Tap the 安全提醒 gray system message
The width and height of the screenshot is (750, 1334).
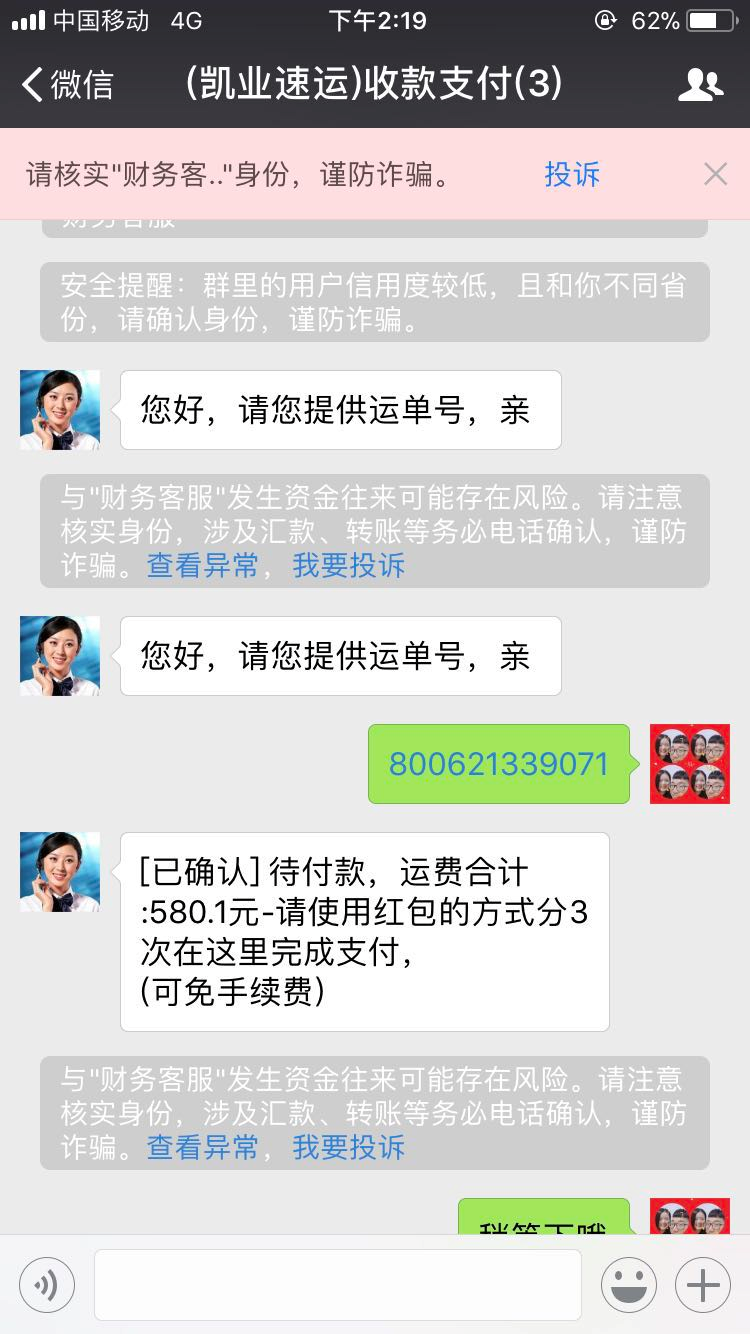(x=374, y=301)
